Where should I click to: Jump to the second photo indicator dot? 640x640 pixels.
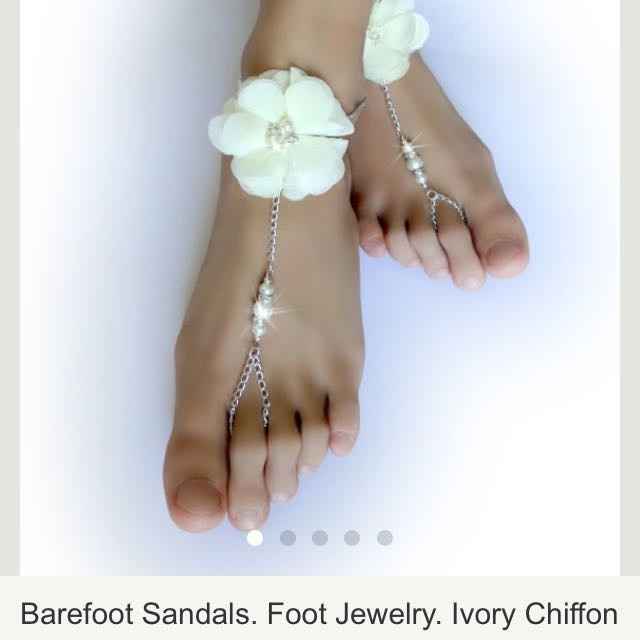click(288, 538)
